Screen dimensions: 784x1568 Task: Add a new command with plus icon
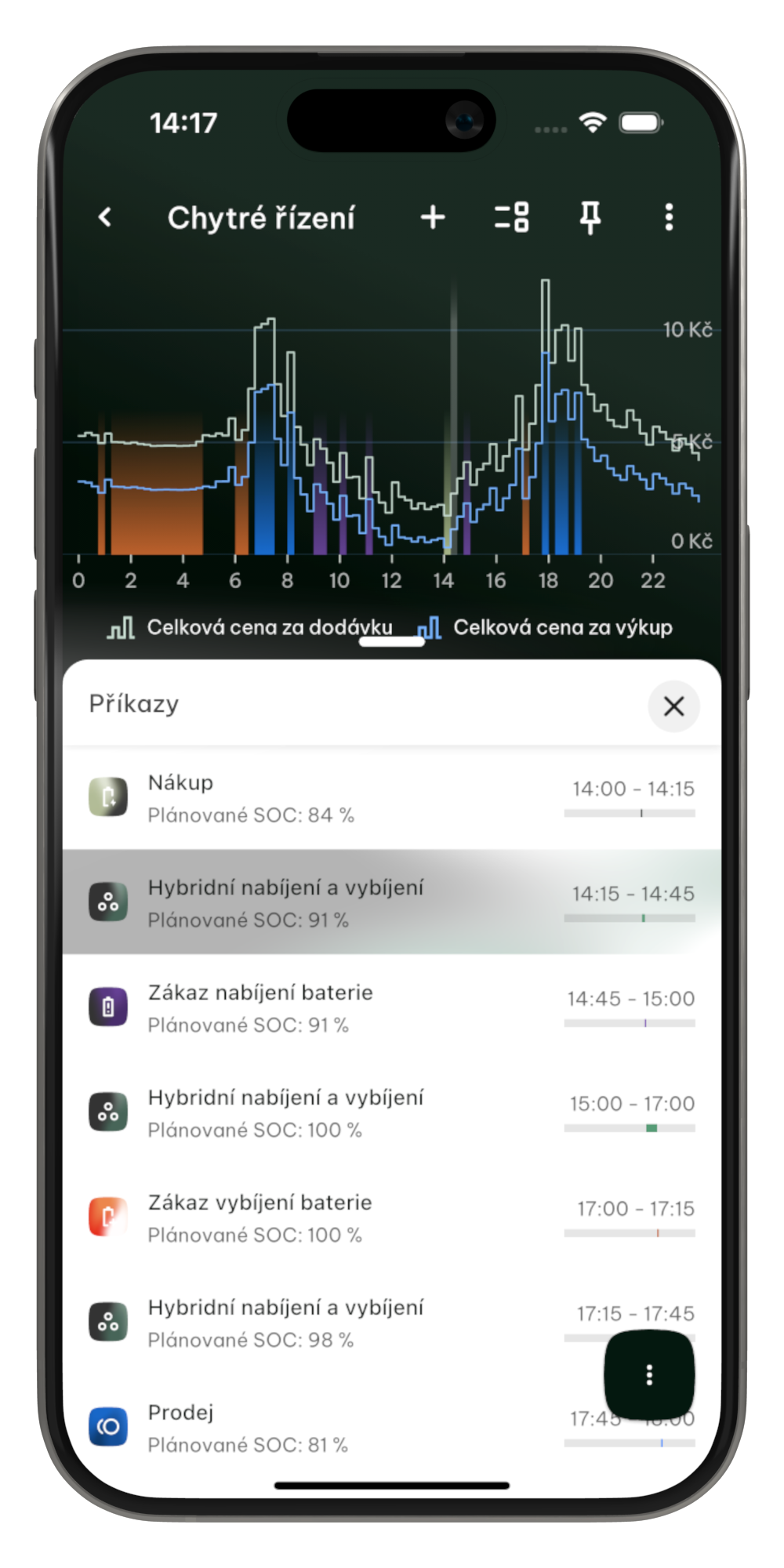coord(433,217)
